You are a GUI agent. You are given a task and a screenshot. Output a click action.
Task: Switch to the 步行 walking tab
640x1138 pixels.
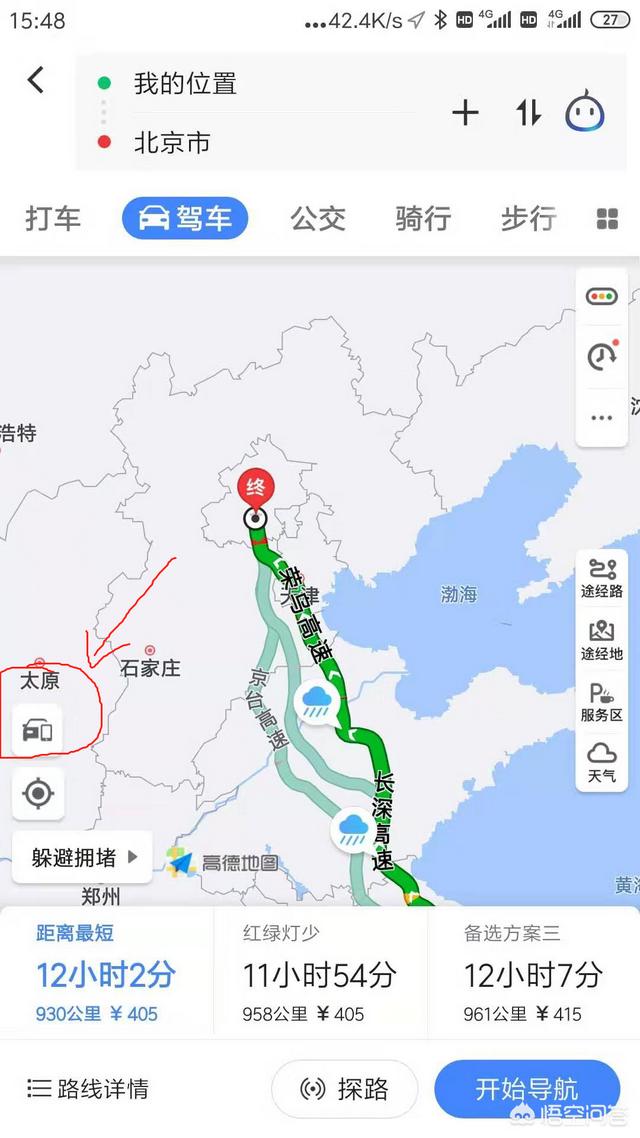(529, 218)
